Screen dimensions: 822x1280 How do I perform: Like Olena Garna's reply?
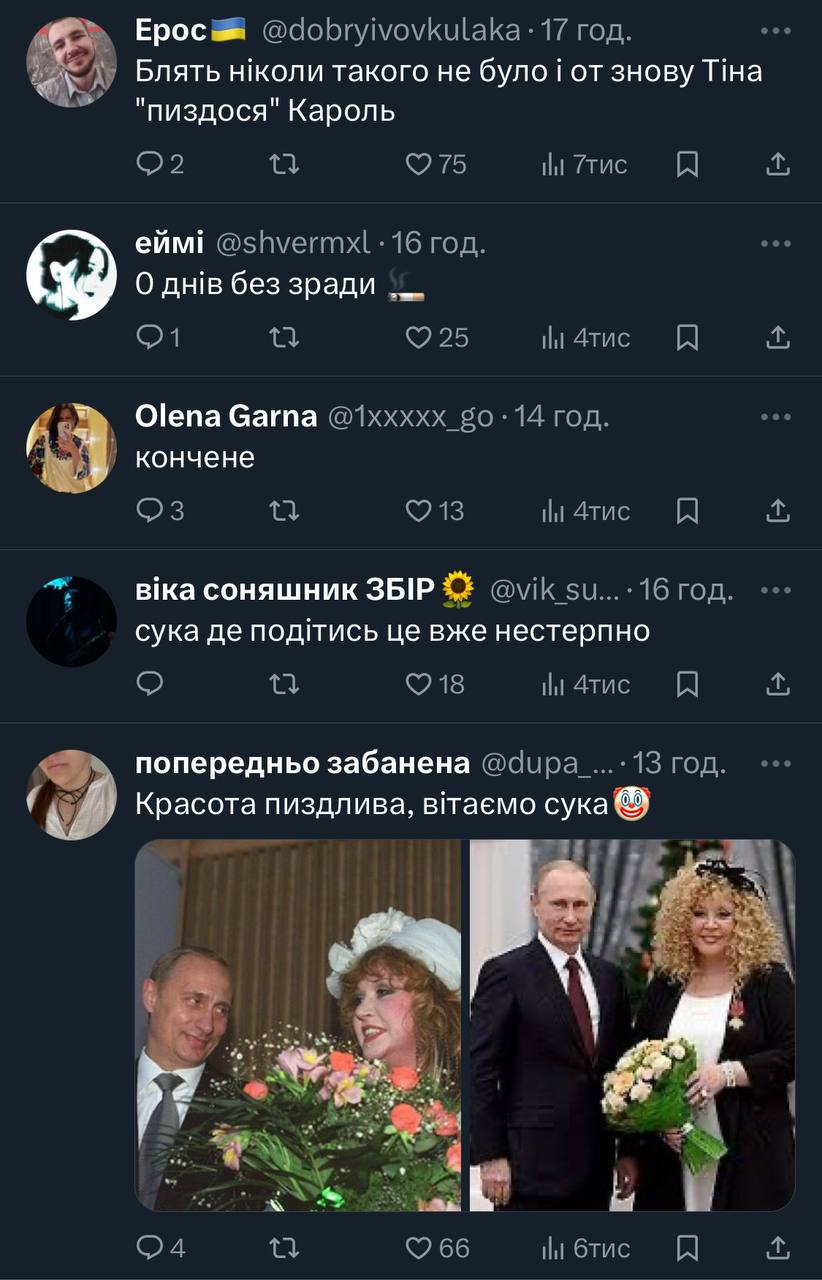pos(418,511)
